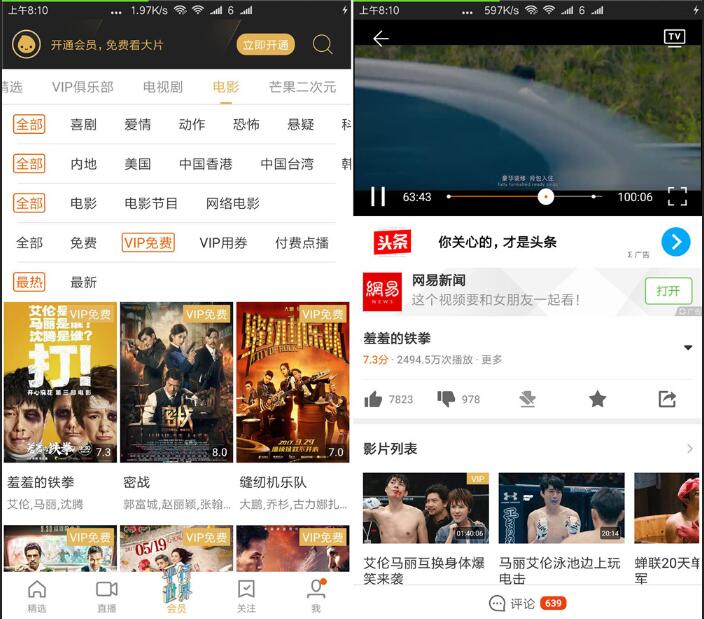Screen dimensions: 704x619
Task: Go to the 直播 bottom tab
Action: click(x=107, y=596)
